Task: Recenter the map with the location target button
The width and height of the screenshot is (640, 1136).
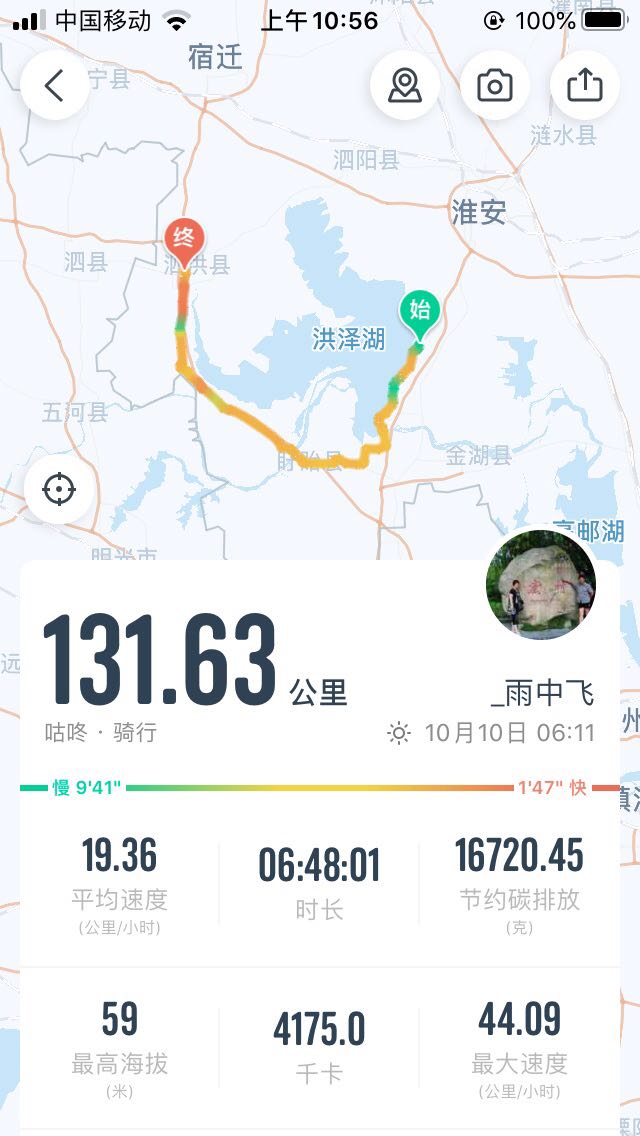Action: (59, 489)
